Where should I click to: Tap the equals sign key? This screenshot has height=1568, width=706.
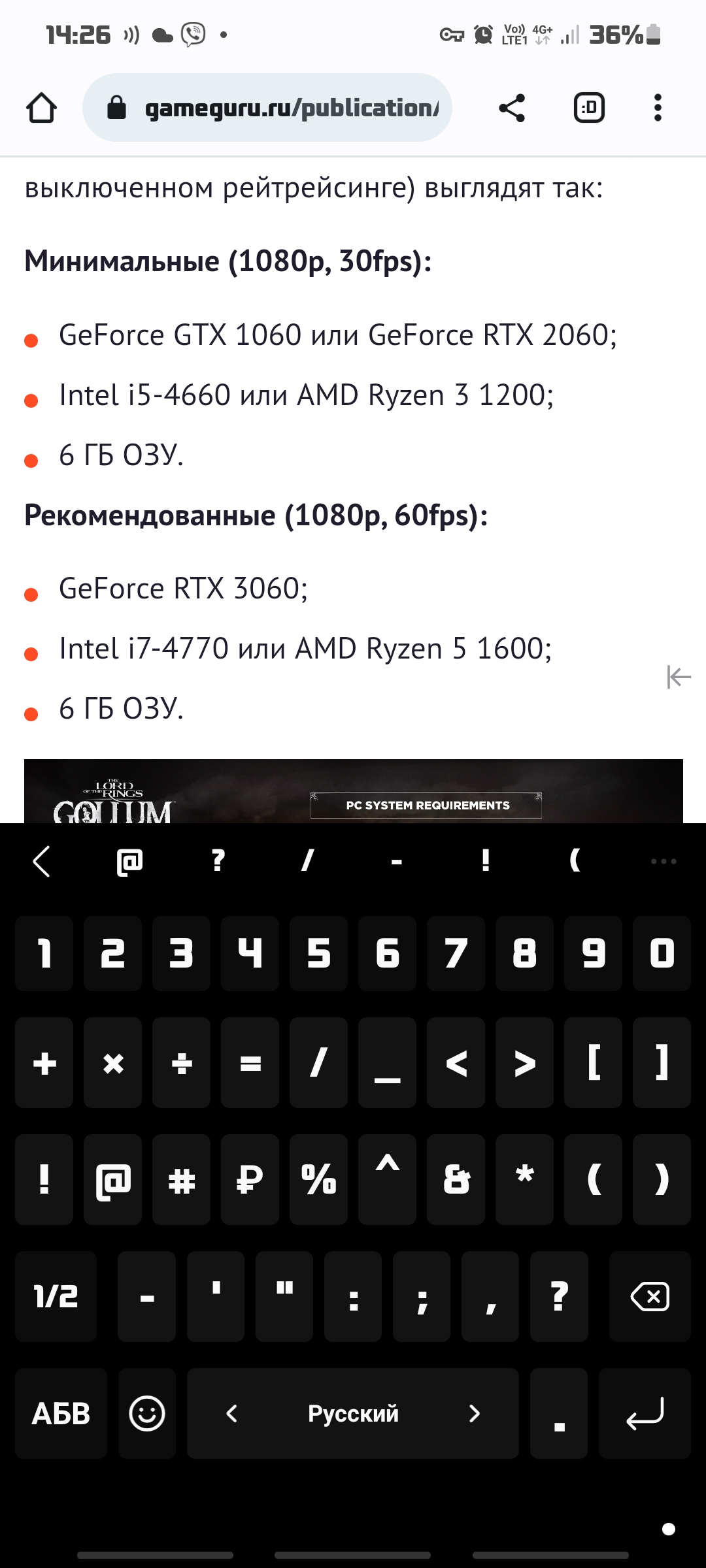click(x=250, y=1062)
